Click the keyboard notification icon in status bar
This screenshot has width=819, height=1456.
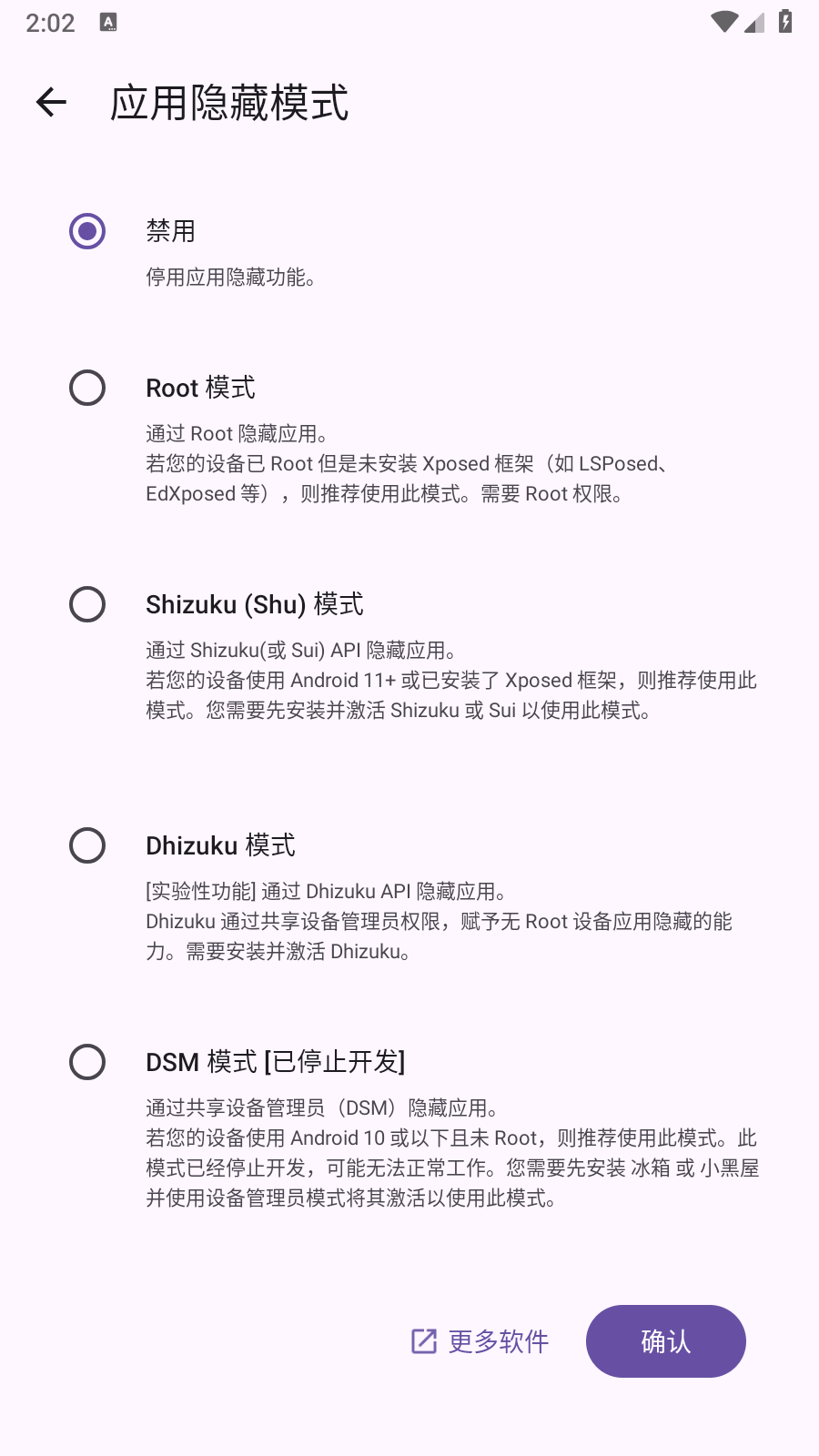pos(109,22)
